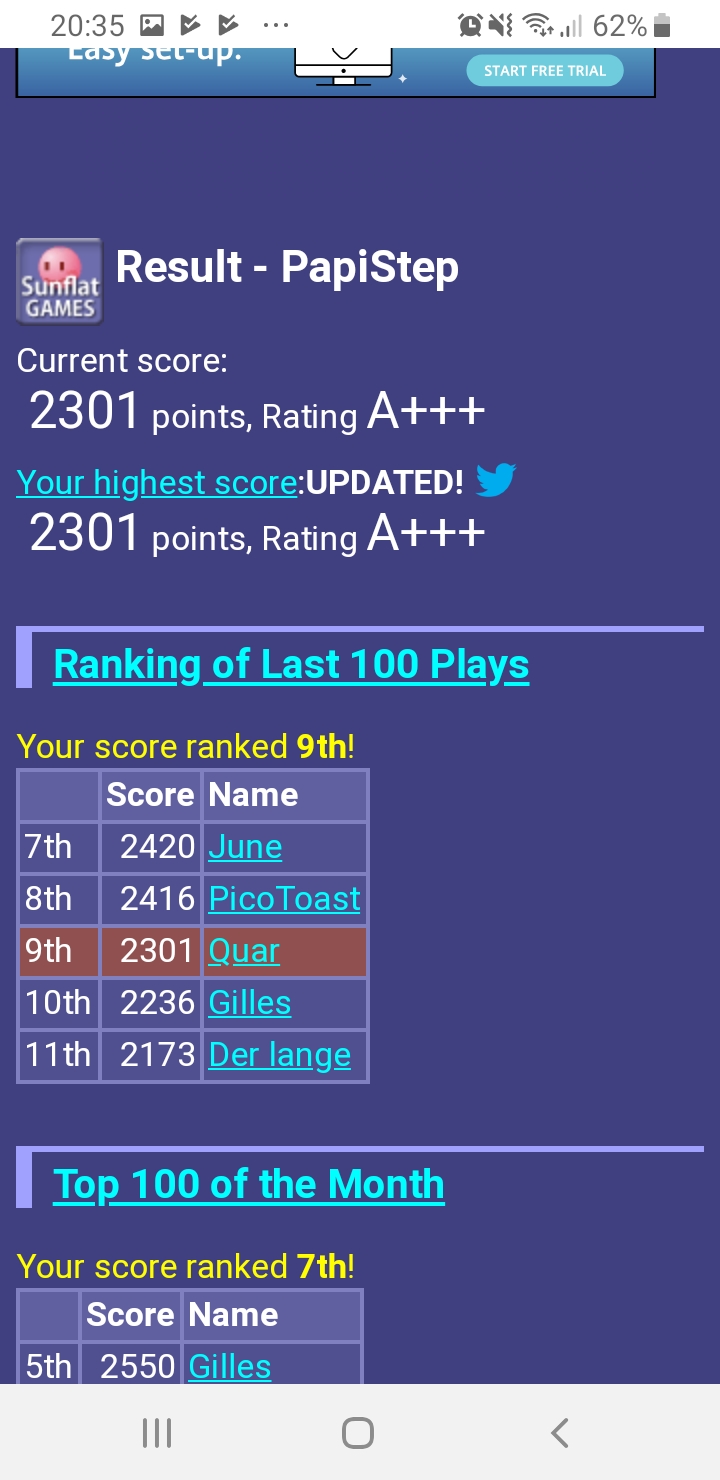Select the Quar name link
720x1480 pixels.
point(244,951)
